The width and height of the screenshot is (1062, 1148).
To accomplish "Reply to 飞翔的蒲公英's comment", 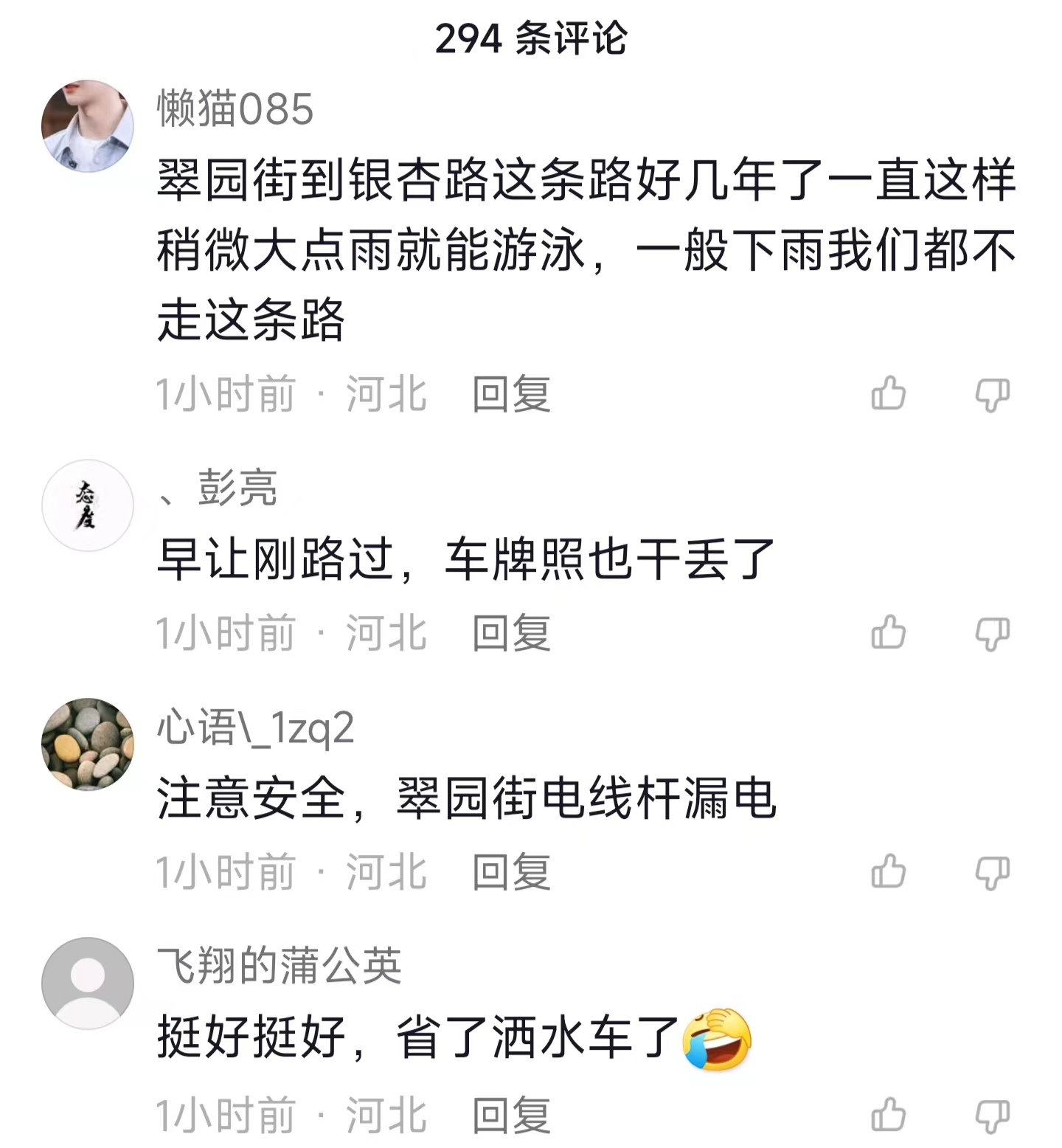I will (511, 1115).
